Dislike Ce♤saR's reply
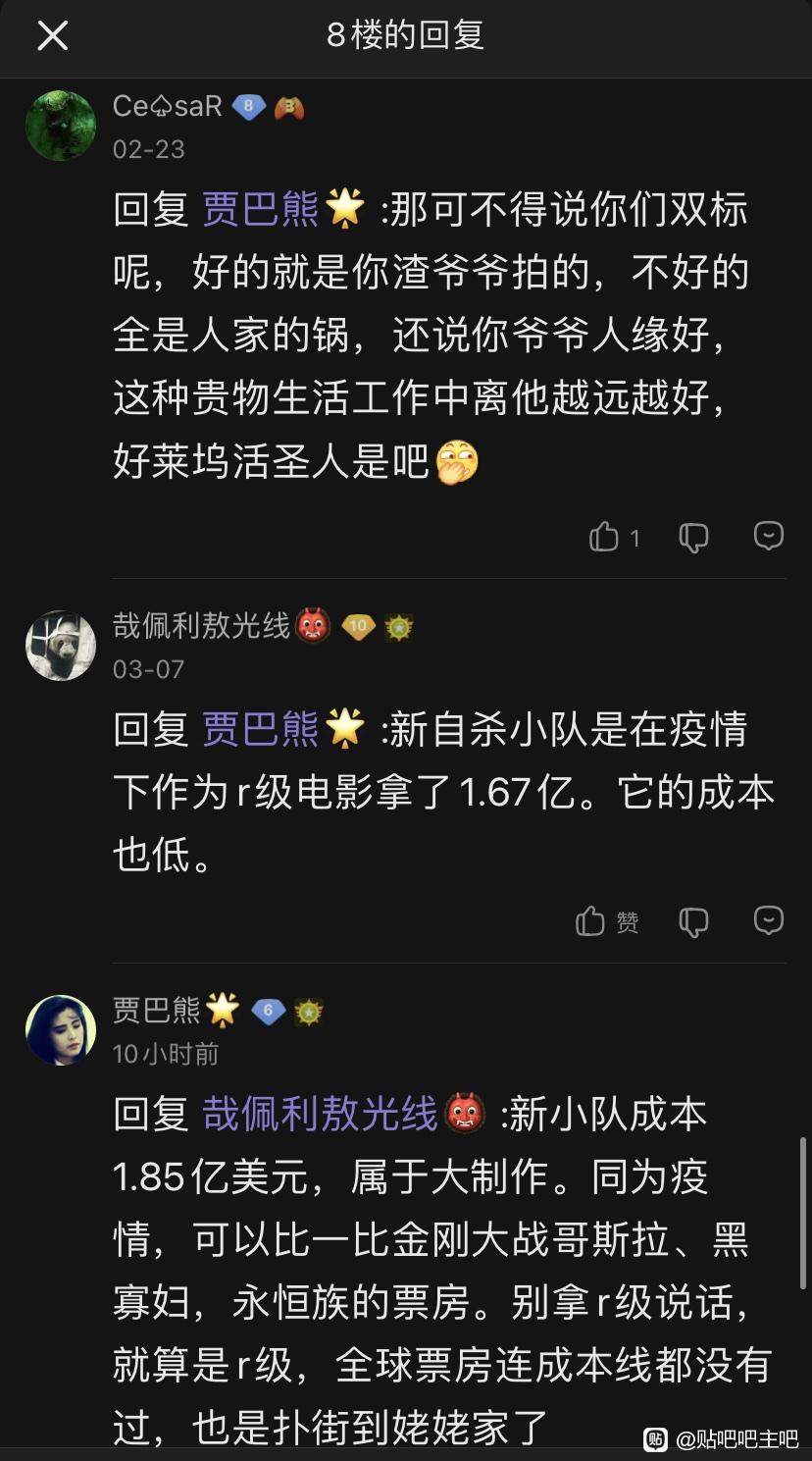 coord(693,537)
